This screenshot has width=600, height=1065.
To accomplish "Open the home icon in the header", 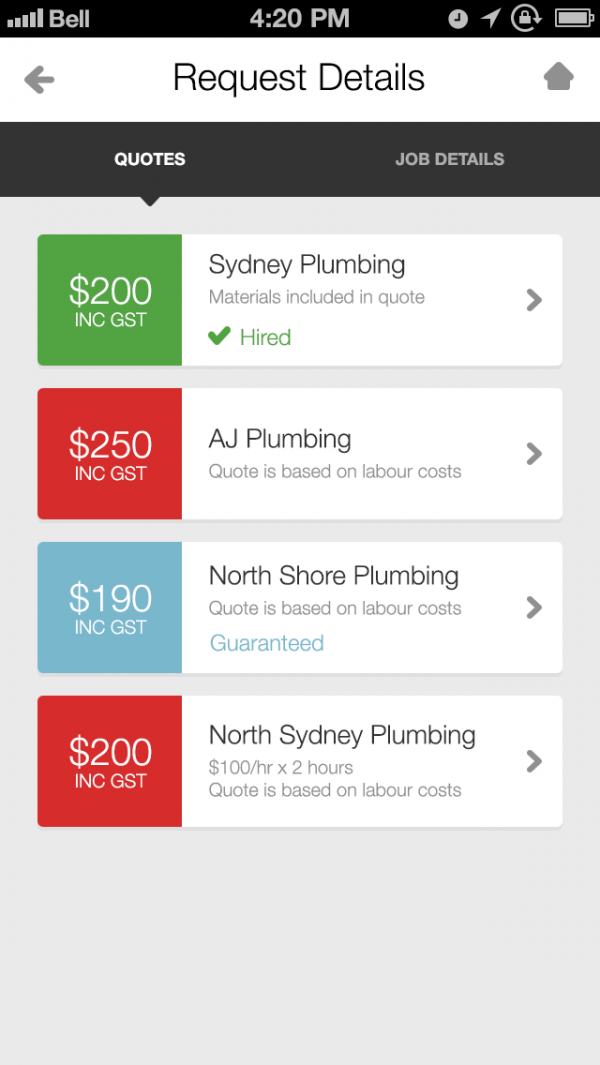I will (559, 77).
